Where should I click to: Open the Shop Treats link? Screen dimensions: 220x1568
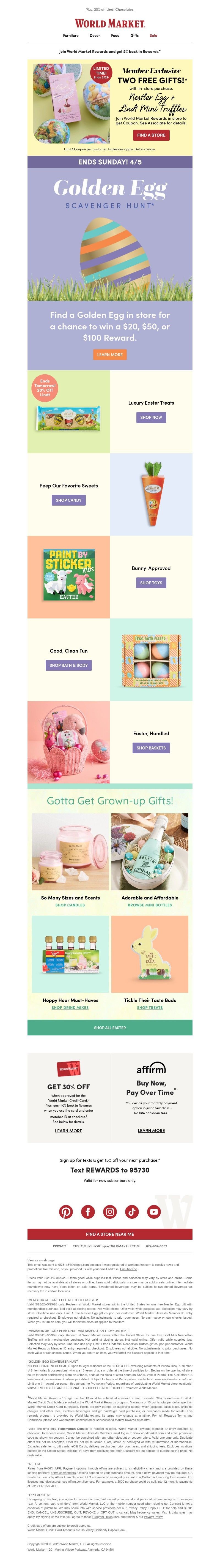(150, 1007)
